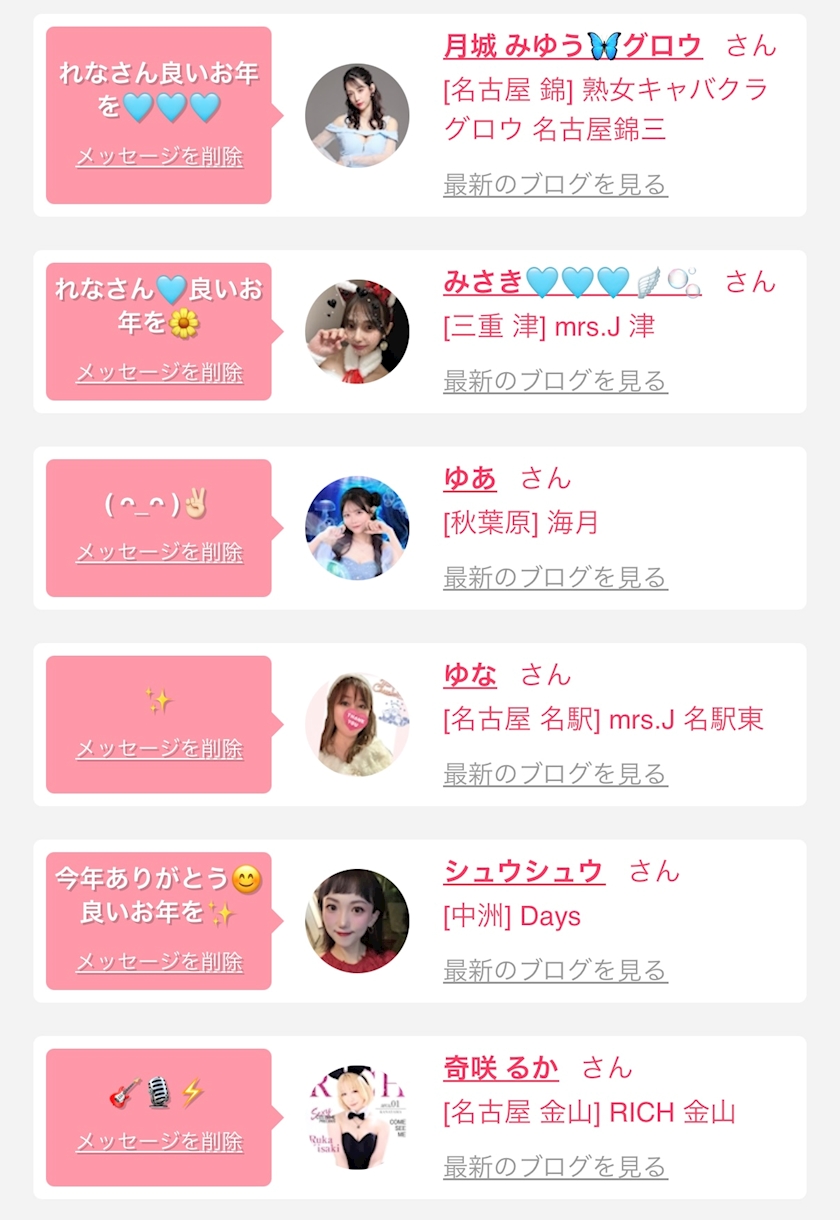Screen dimensions: 840x1220
Task: Open みさき's profile name link
Action: [x=572, y=282]
